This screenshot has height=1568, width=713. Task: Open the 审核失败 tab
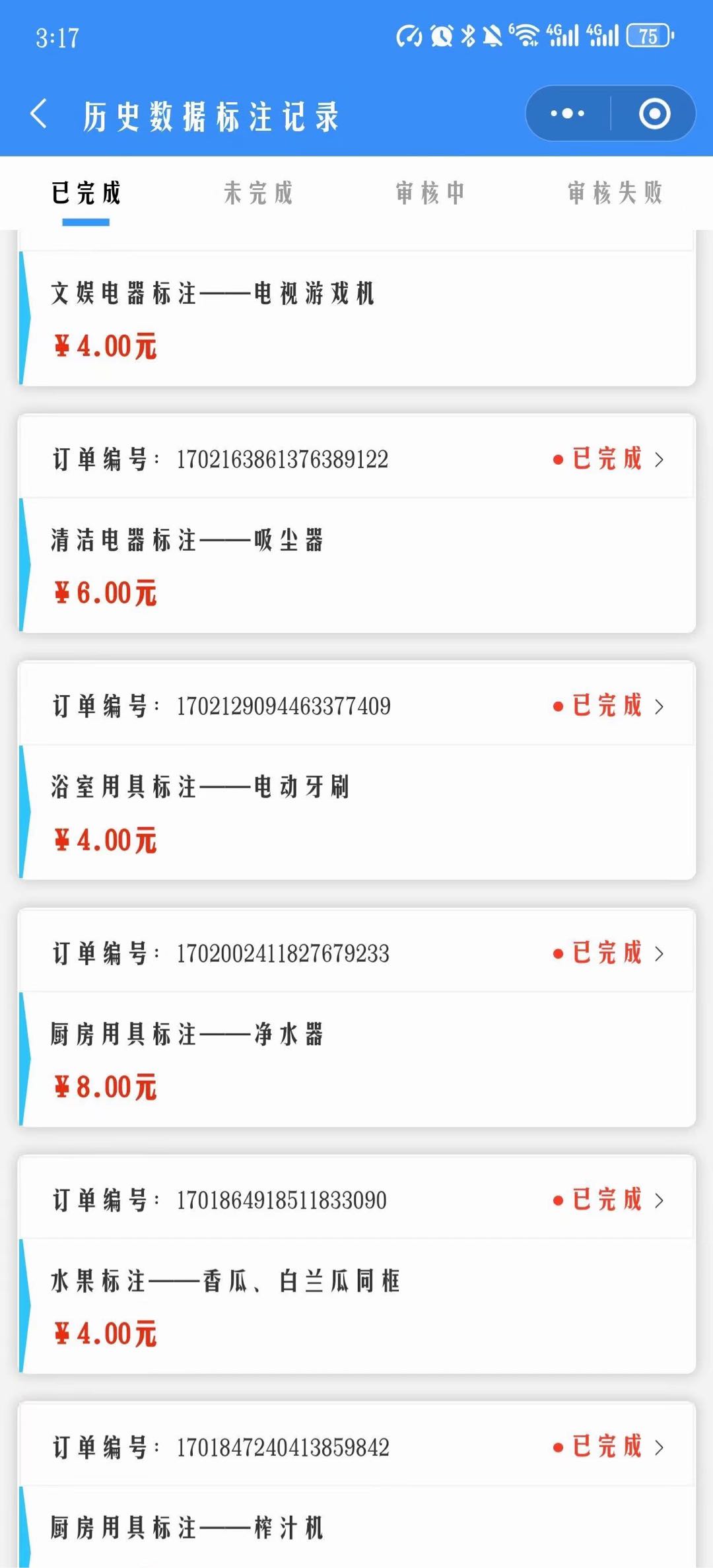615,193
